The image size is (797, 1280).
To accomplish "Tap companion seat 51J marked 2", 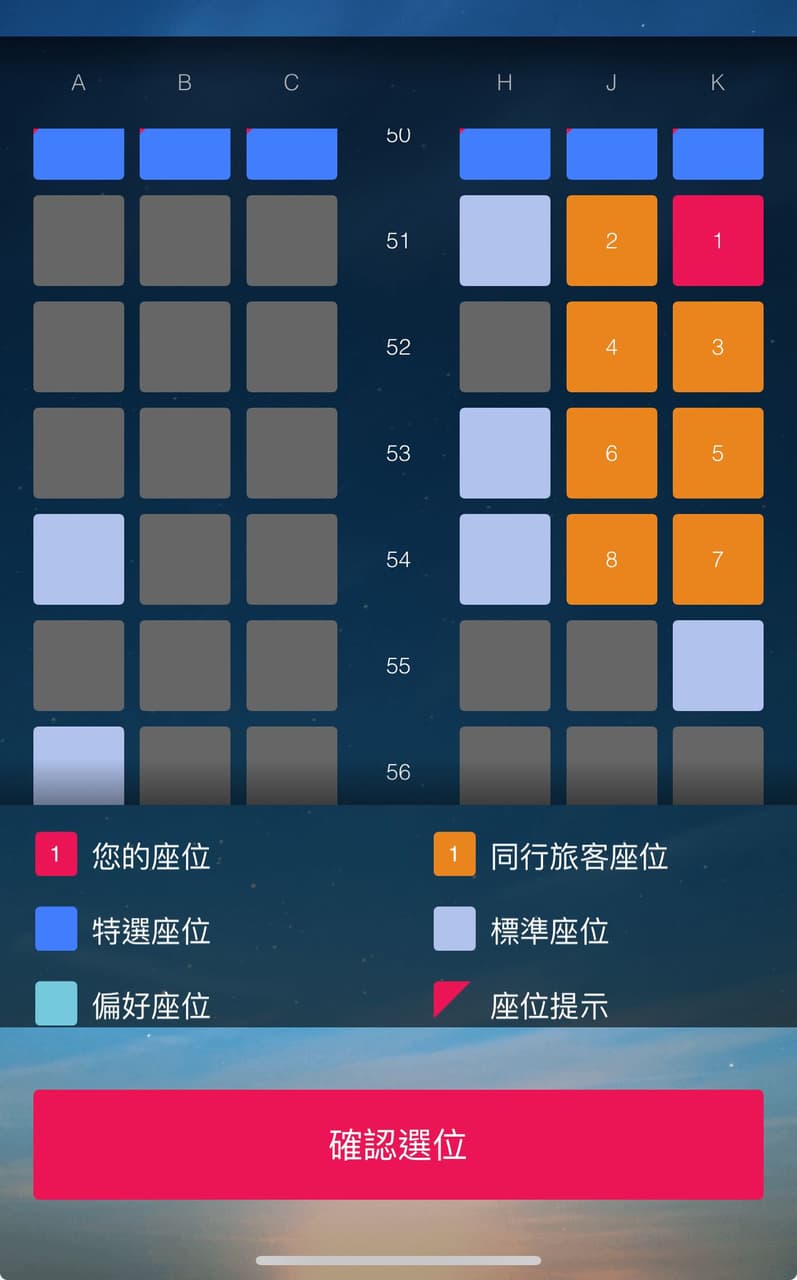I will [611, 240].
